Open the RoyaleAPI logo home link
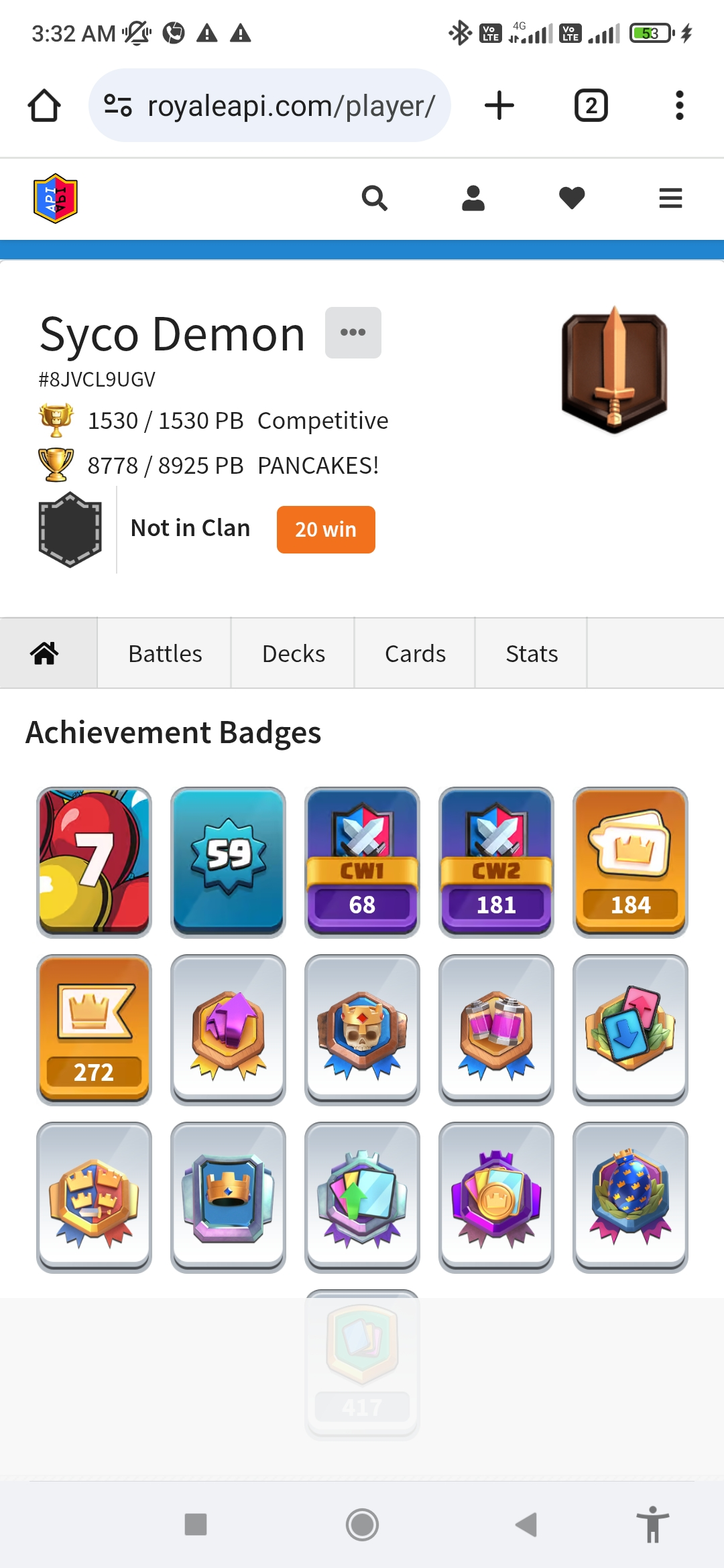Image resolution: width=724 pixels, height=1568 pixels. (x=56, y=198)
